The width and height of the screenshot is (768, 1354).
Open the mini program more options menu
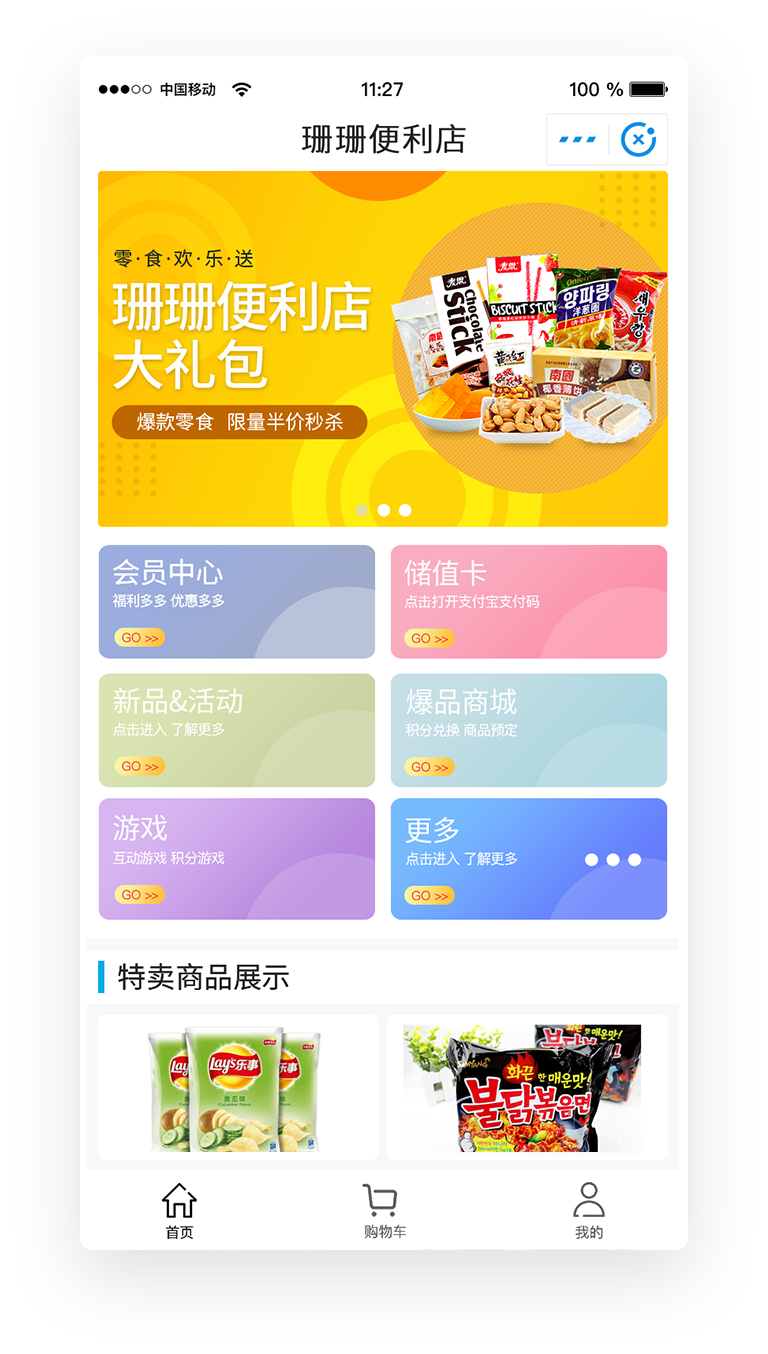point(577,139)
